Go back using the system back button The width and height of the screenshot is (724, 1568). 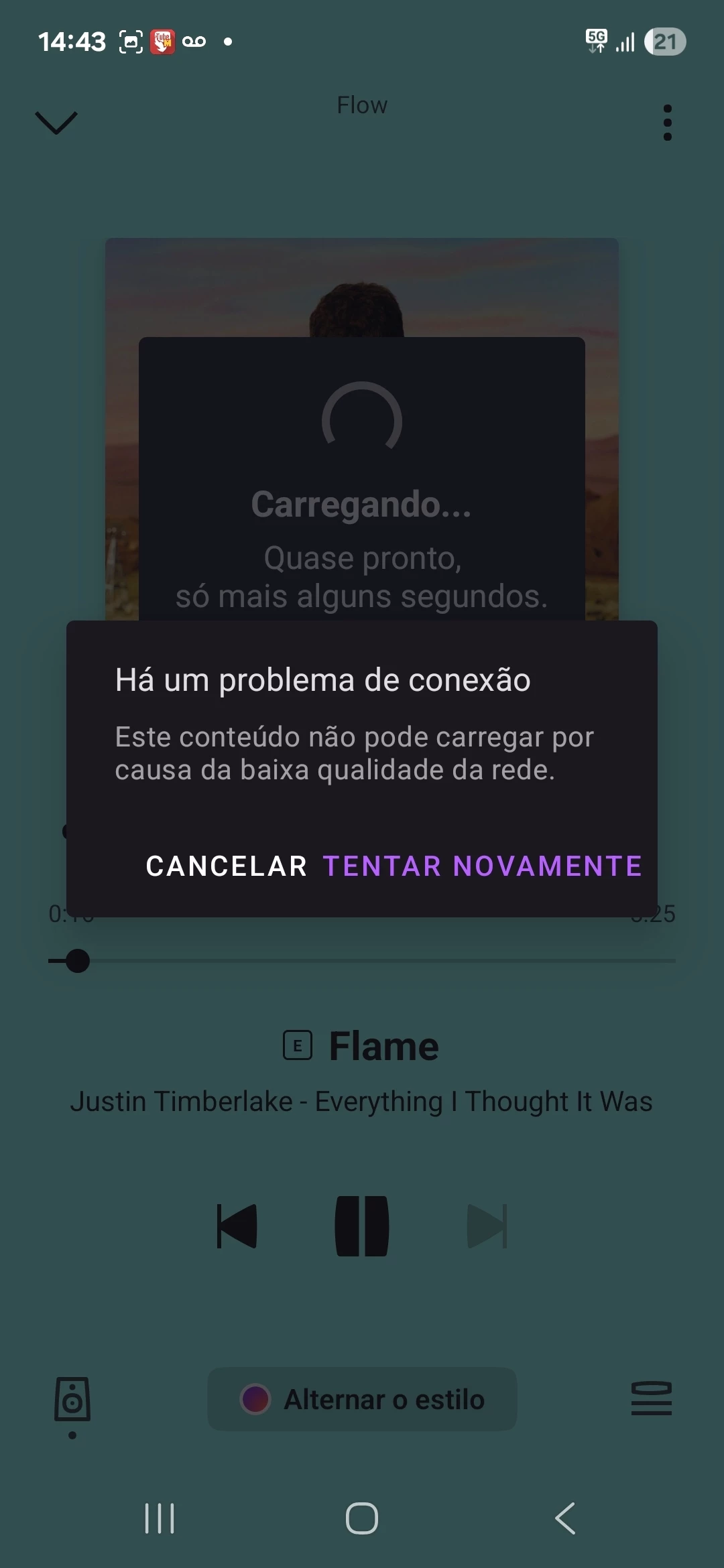pos(565,1518)
